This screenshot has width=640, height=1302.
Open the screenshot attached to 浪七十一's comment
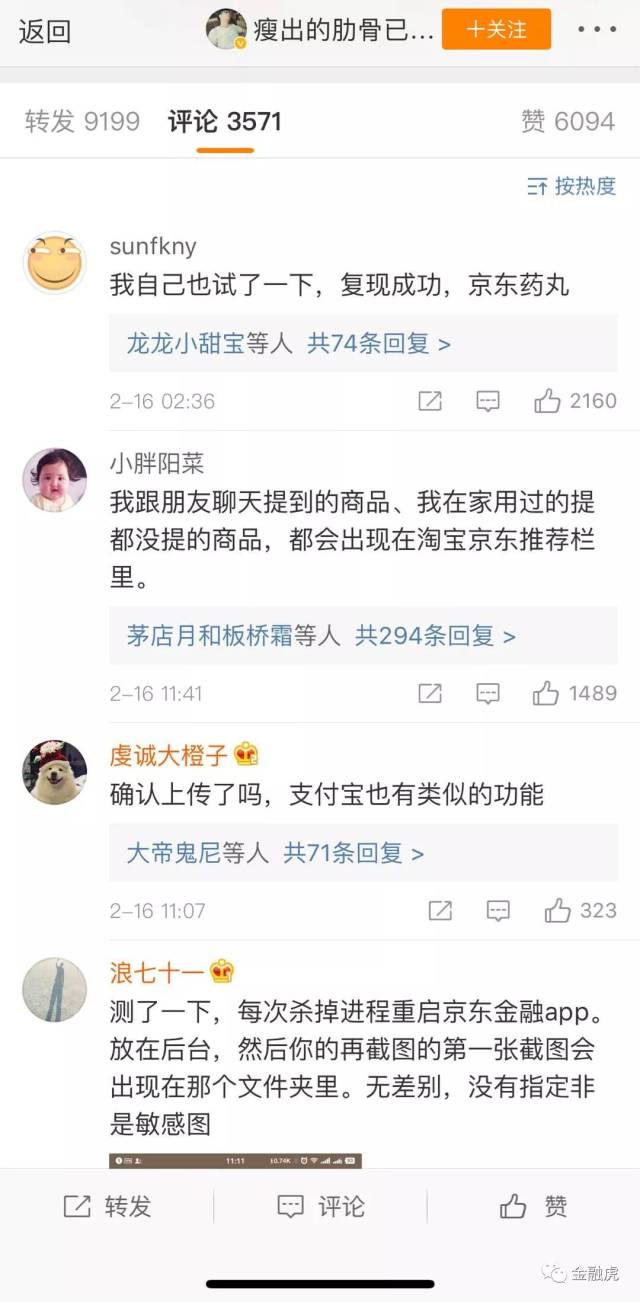tap(235, 1161)
